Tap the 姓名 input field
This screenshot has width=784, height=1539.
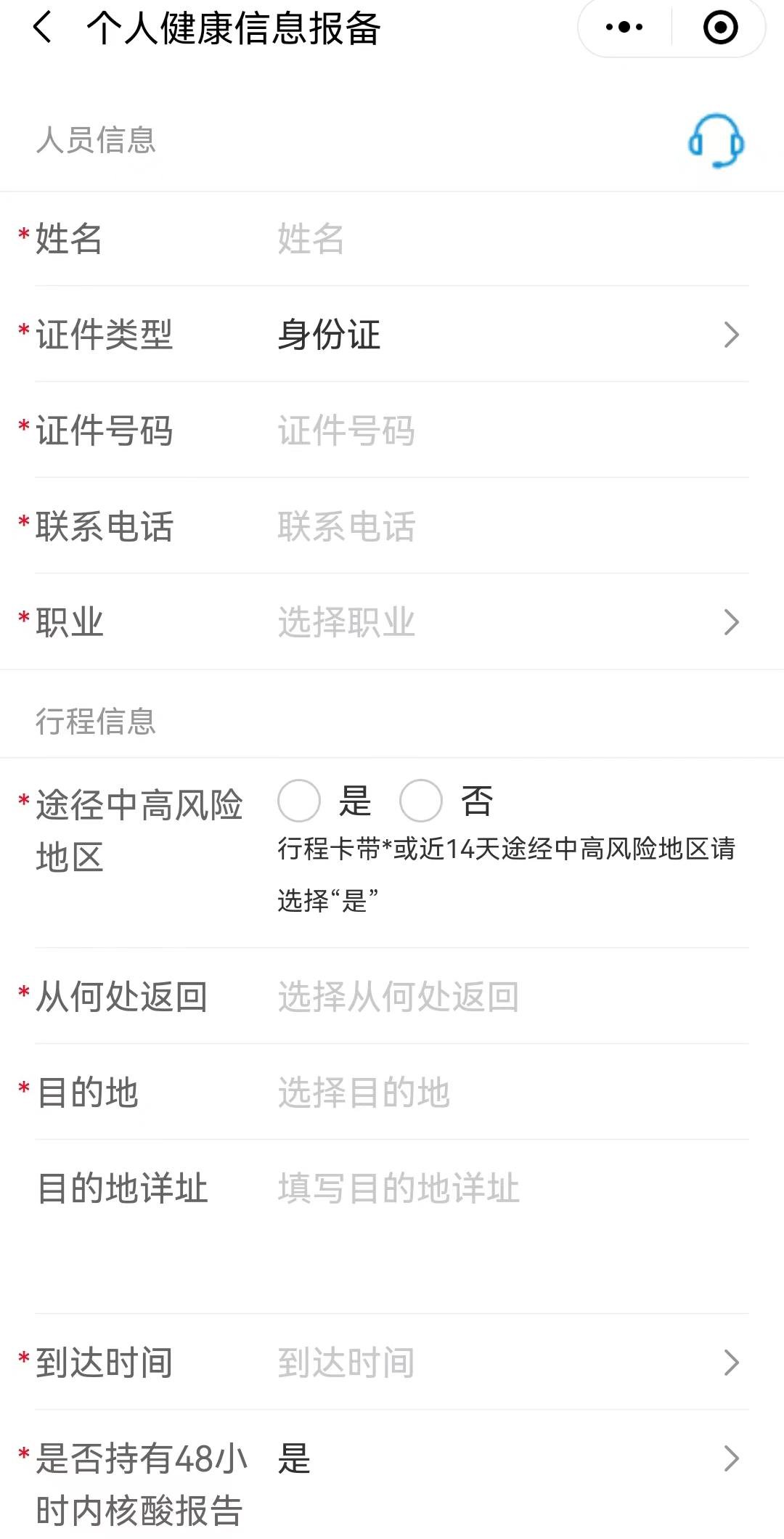click(x=508, y=239)
